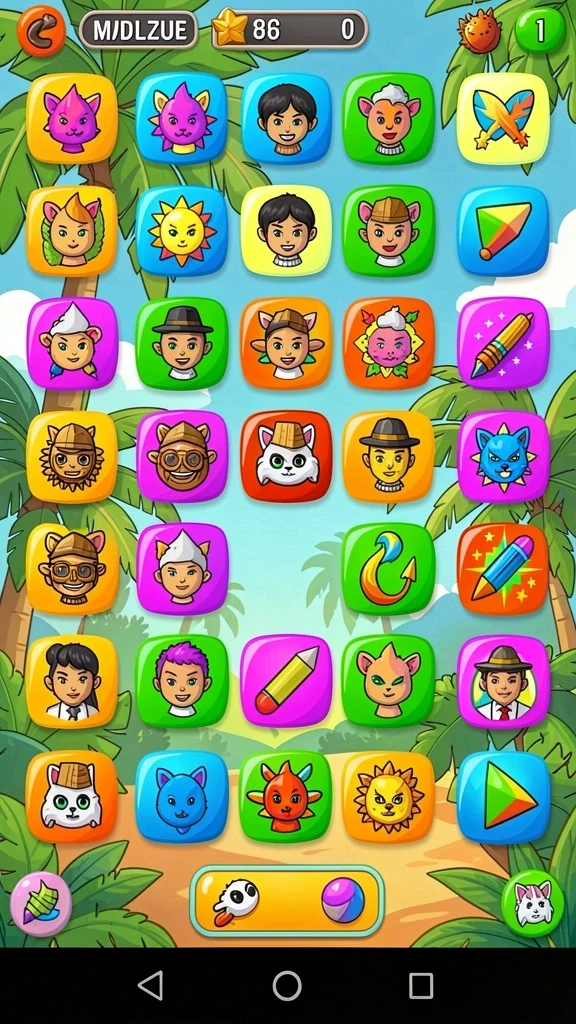The width and height of the screenshot is (576, 1024).
Task: Select the yellow sun on blue tile
Action: coord(182,231)
